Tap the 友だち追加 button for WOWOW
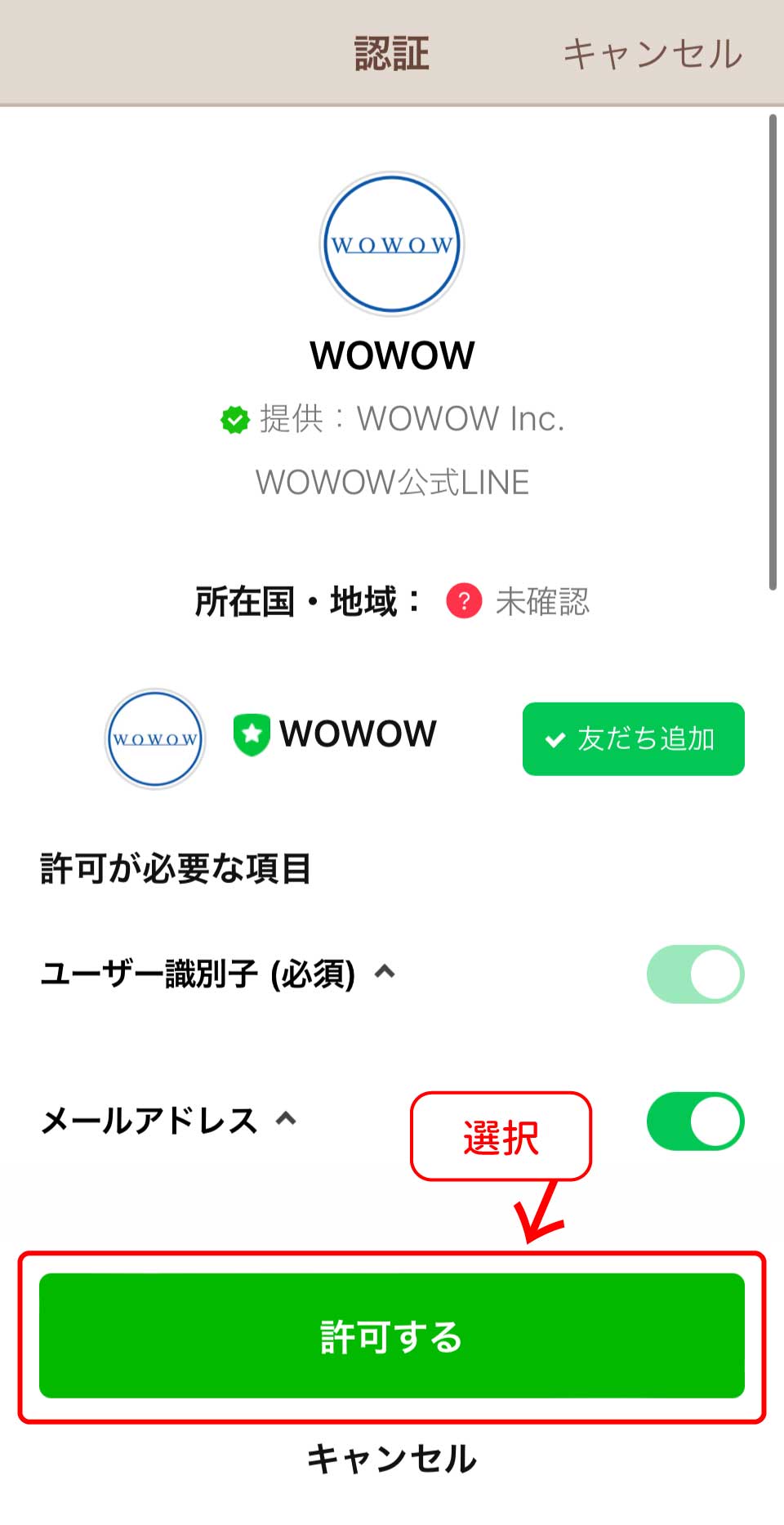Image resolution: width=784 pixels, height=1525 pixels. (633, 738)
